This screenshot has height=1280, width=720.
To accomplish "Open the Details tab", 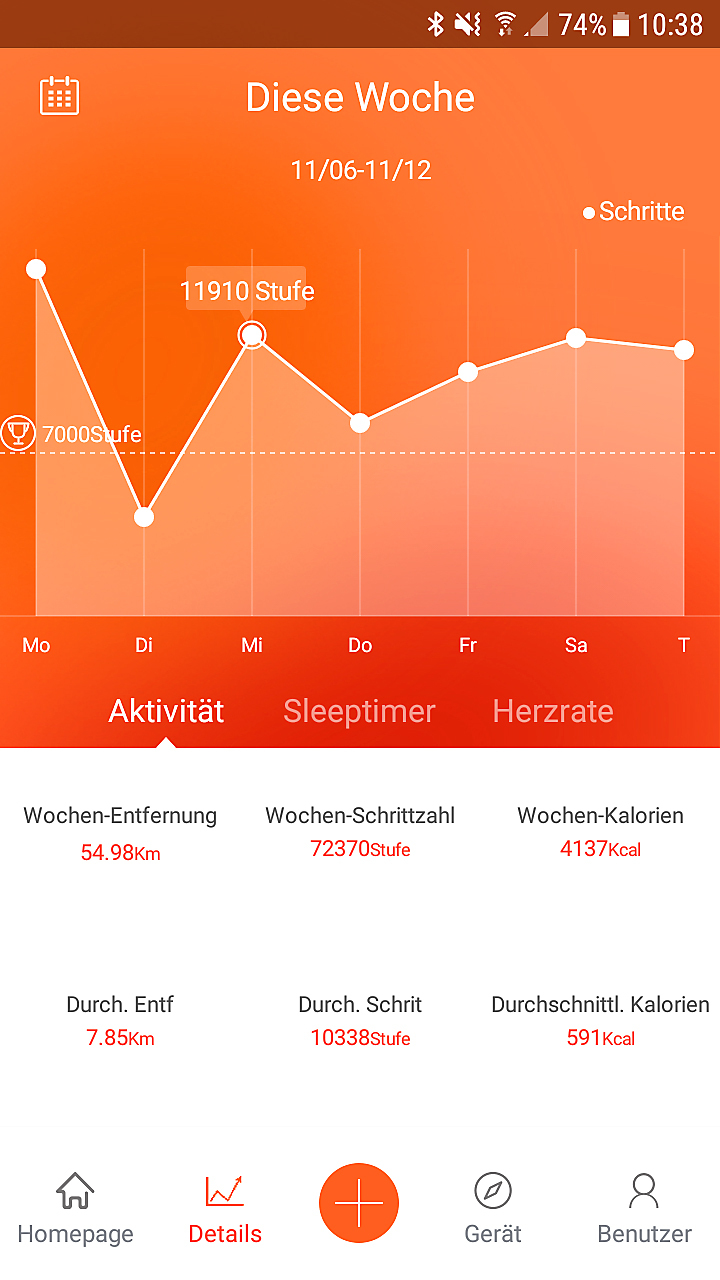I will [x=225, y=1210].
